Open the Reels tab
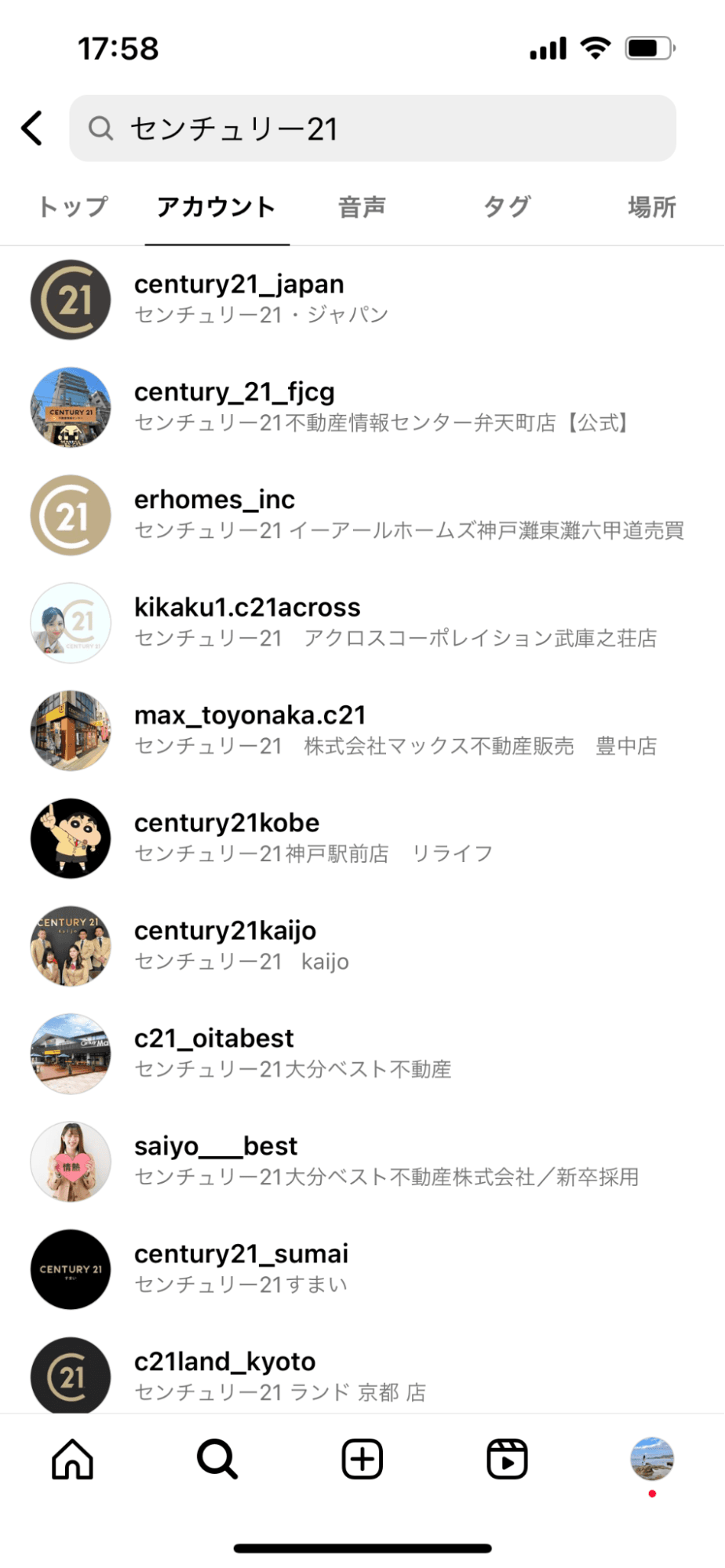725x1568 pixels. [507, 1459]
